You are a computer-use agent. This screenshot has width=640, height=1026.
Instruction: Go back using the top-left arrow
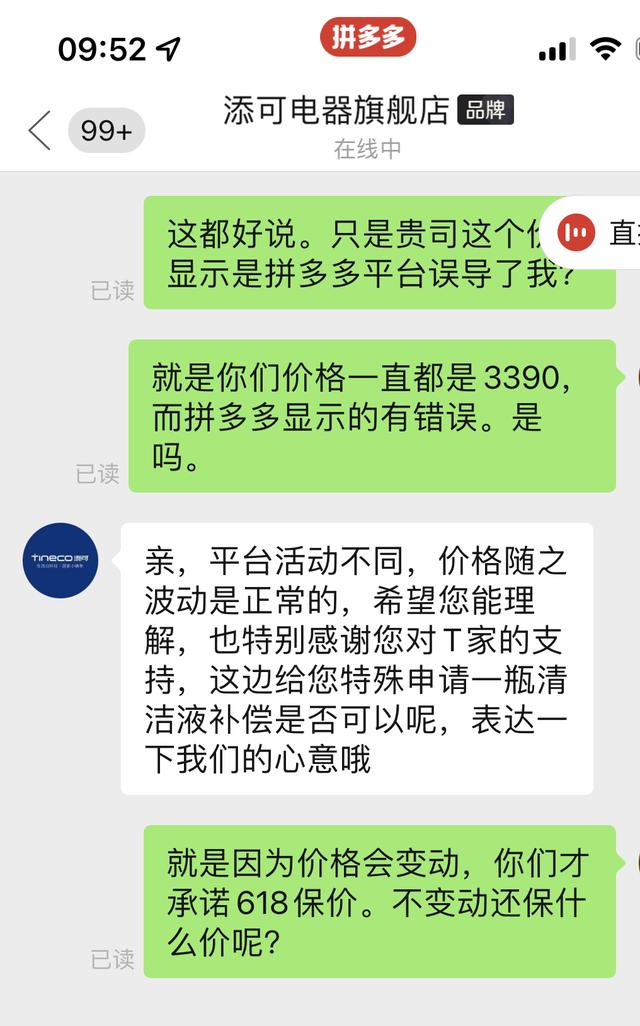(x=40, y=131)
